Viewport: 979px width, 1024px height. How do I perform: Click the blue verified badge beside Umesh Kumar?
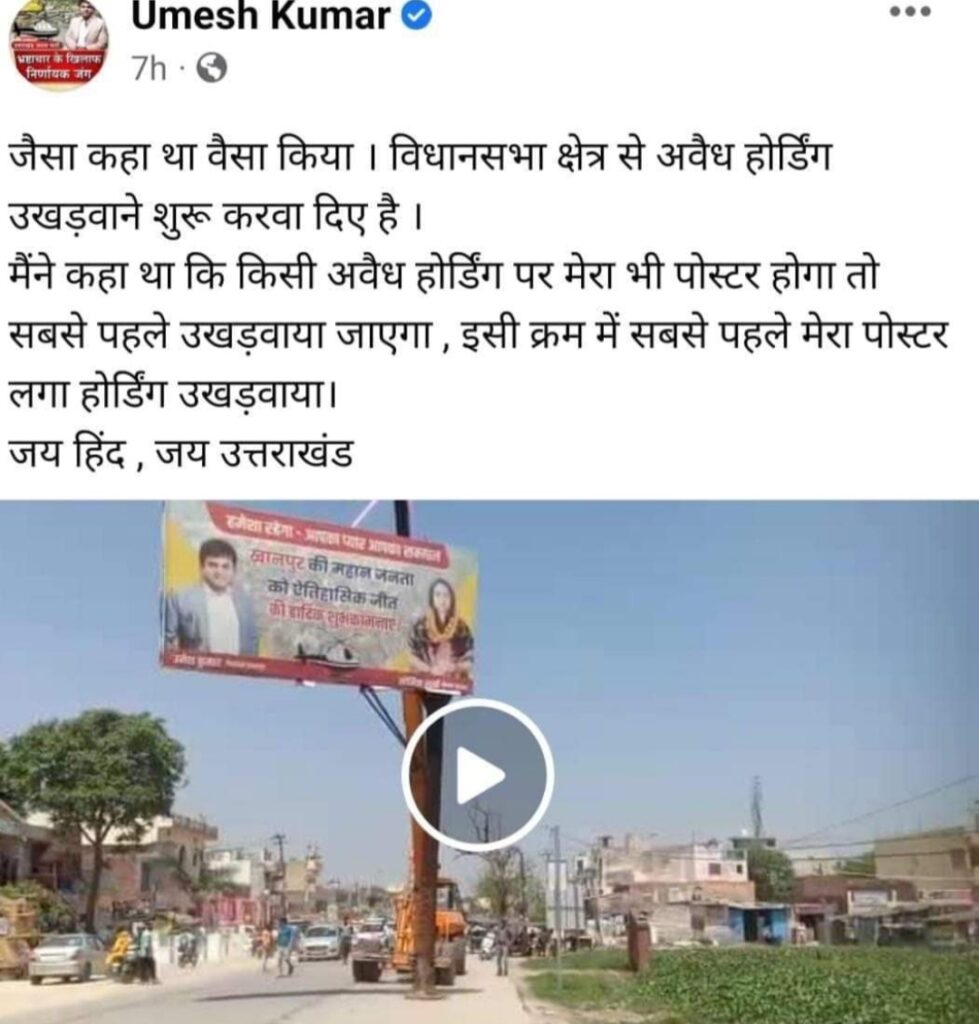pyautogui.click(x=414, y=15)
